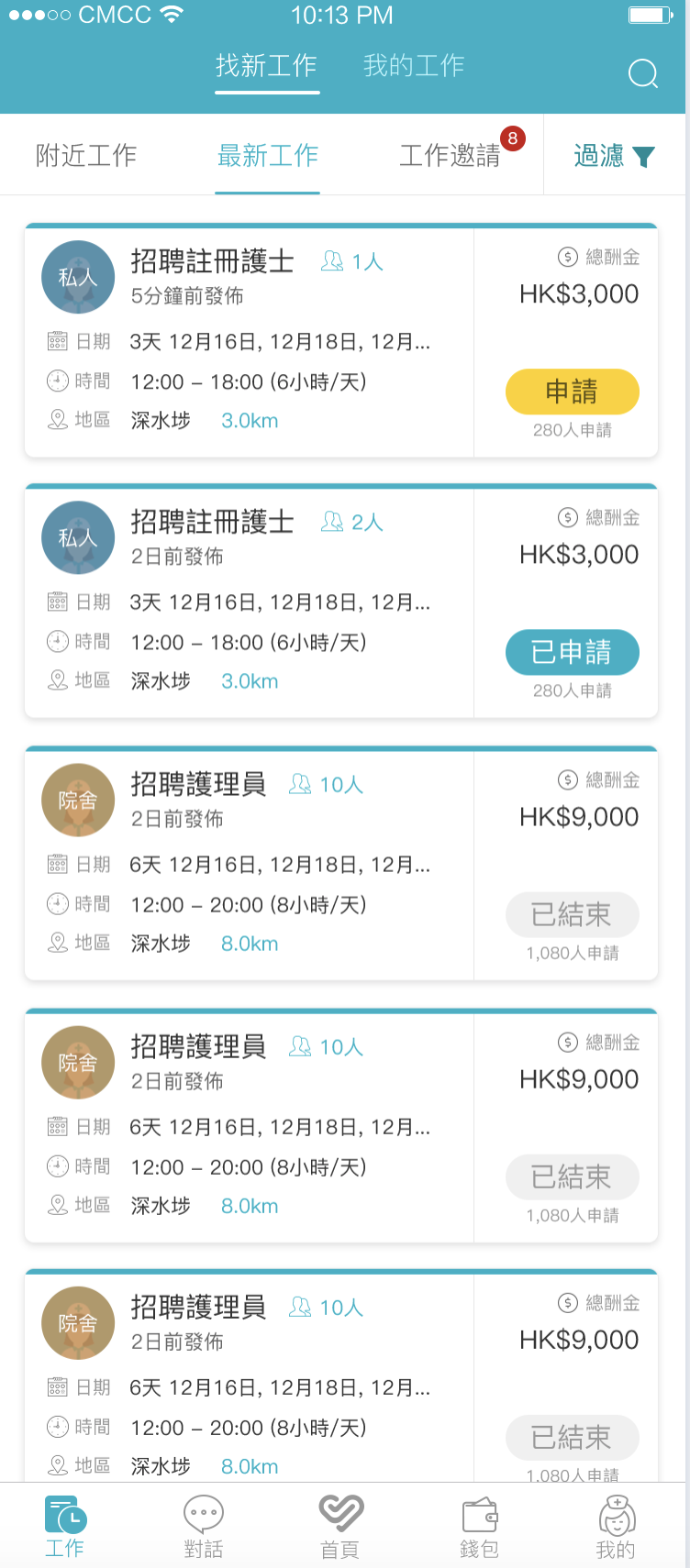
Task: Open the search magnifier icon
Action: pyautogui.click(x=643, y=73)
